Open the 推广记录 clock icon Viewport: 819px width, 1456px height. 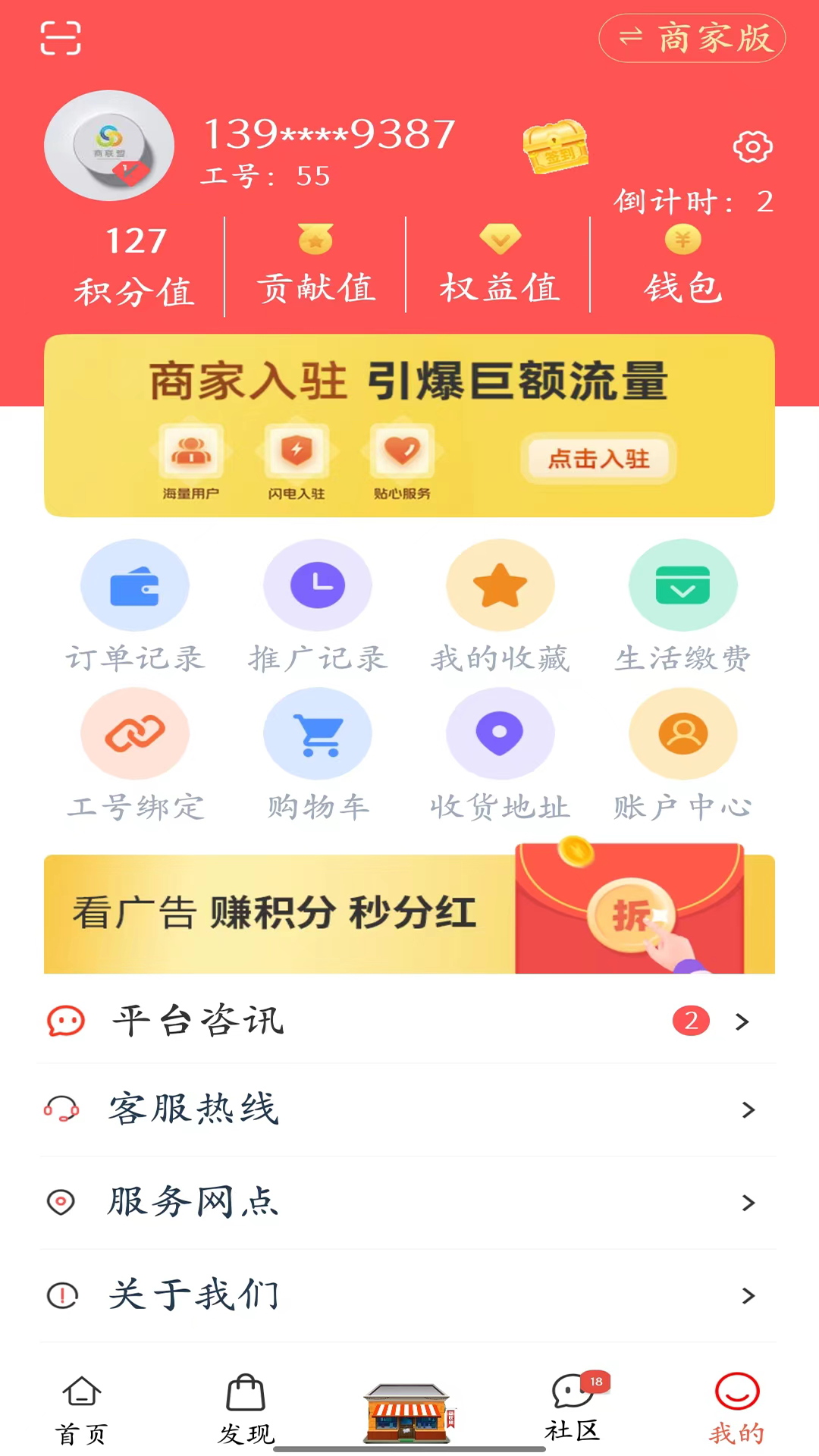pyautogui.click(x=318, y=585)
